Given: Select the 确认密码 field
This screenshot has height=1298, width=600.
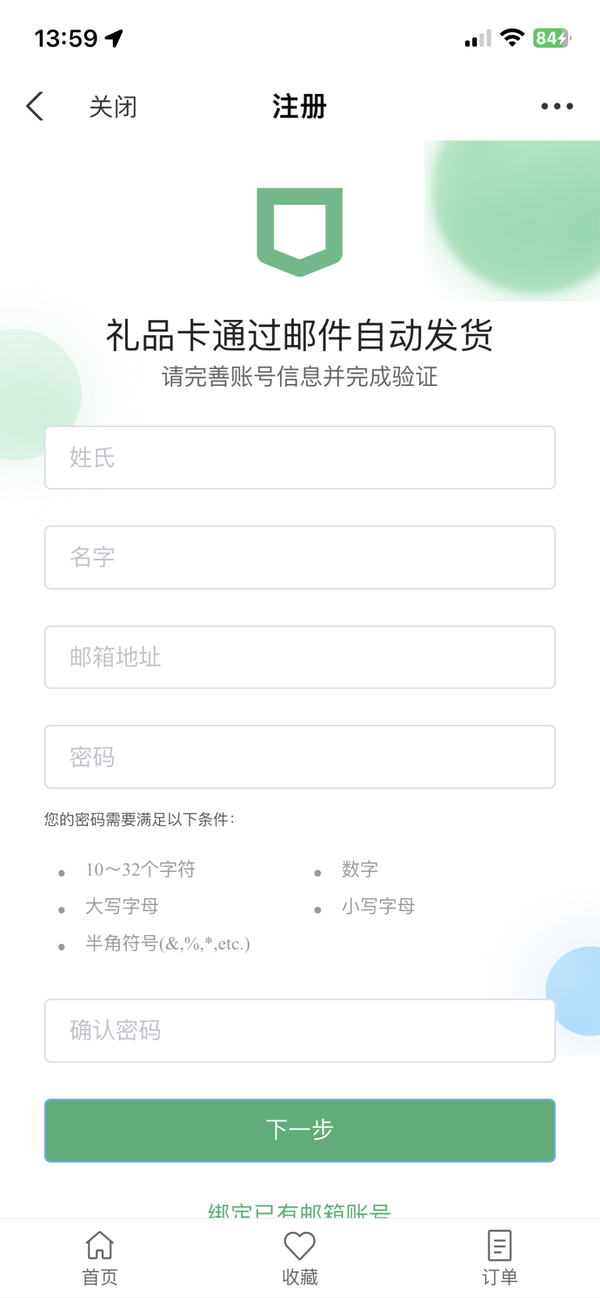Looking at the screenshot, I should click(x=300, y=1030).
